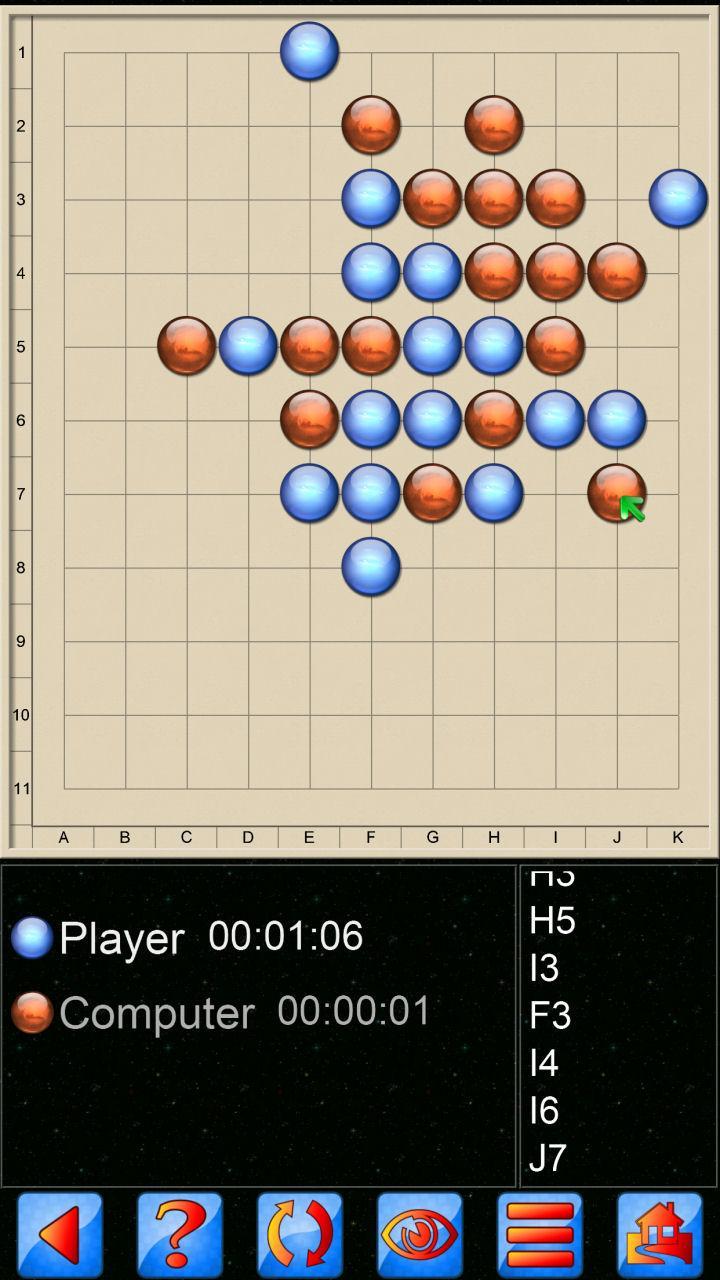Go to the home screen button
The width and height of the screenshot is (720, 1280).
click(660, 1235)
